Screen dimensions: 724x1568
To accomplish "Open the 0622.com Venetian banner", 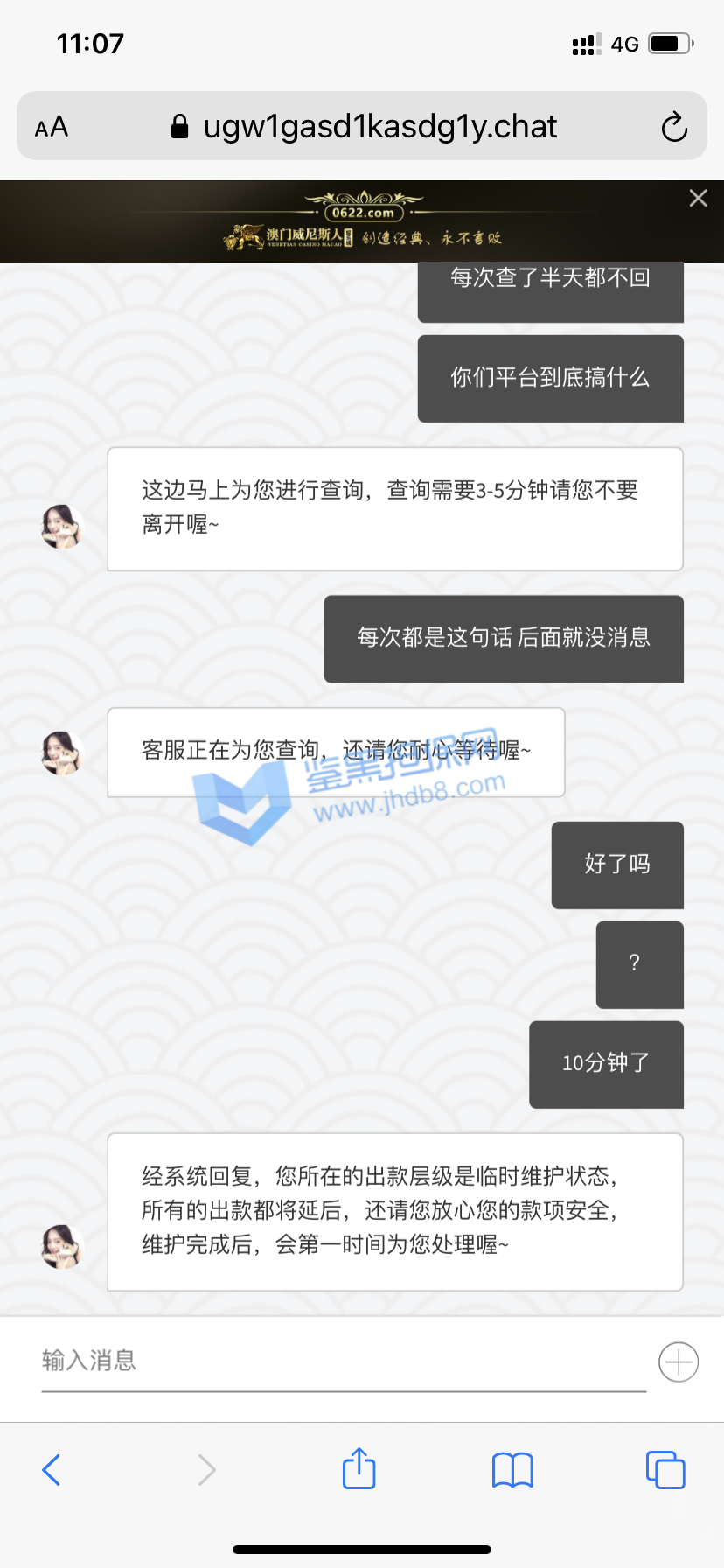I will point(362,222).
